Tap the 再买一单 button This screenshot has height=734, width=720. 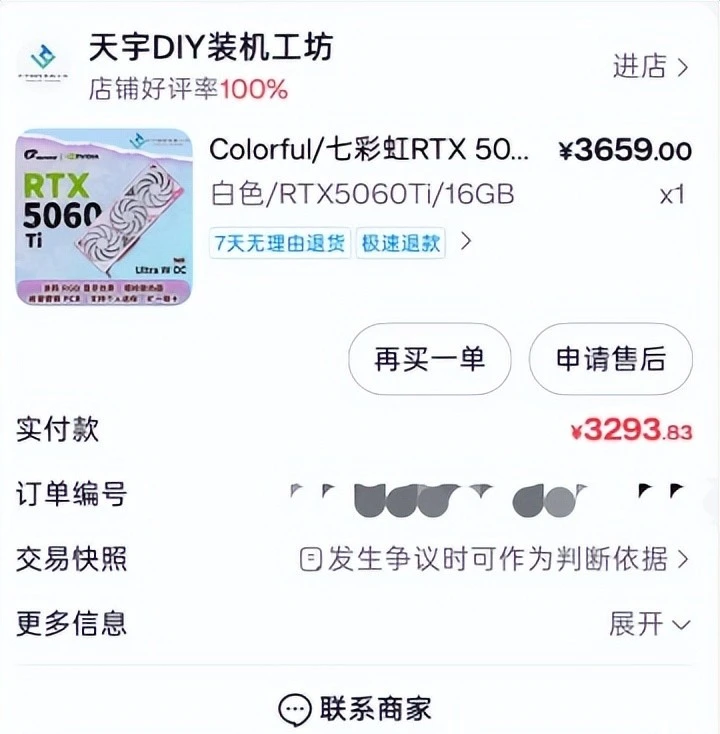[429, 359]
